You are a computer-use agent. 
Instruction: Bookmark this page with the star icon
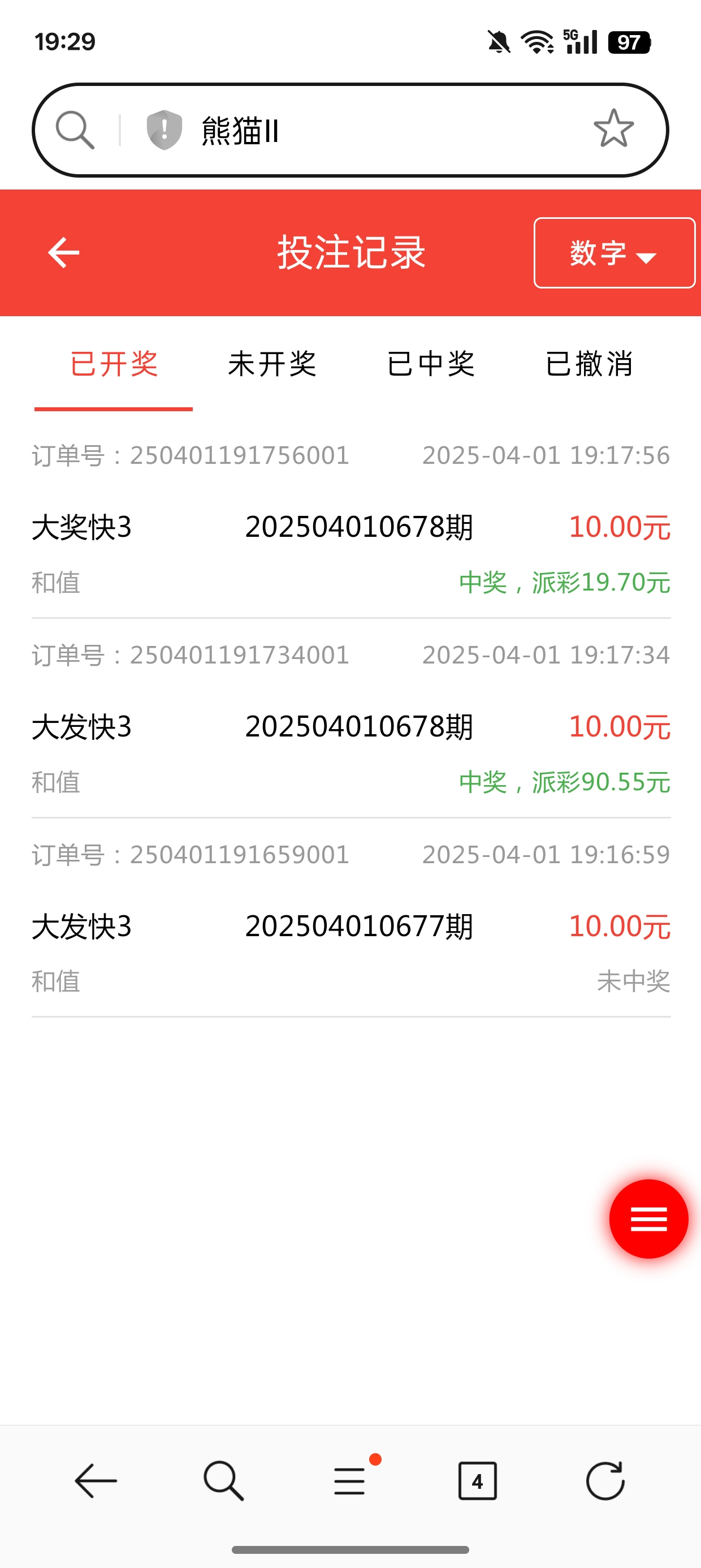coord(613,129)
